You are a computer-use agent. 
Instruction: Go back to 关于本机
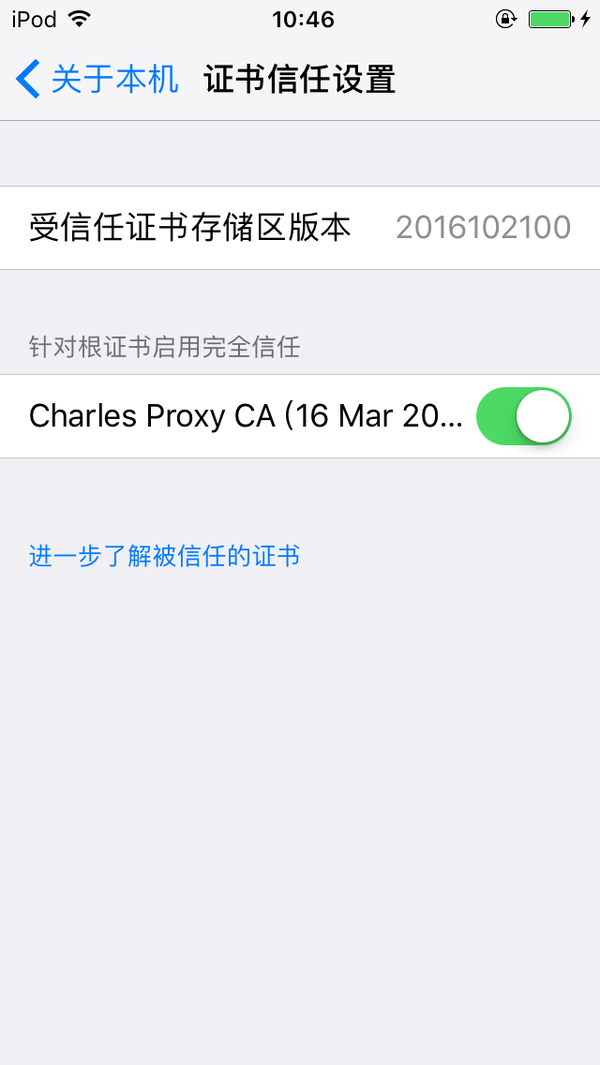click(x=97, y=79)
